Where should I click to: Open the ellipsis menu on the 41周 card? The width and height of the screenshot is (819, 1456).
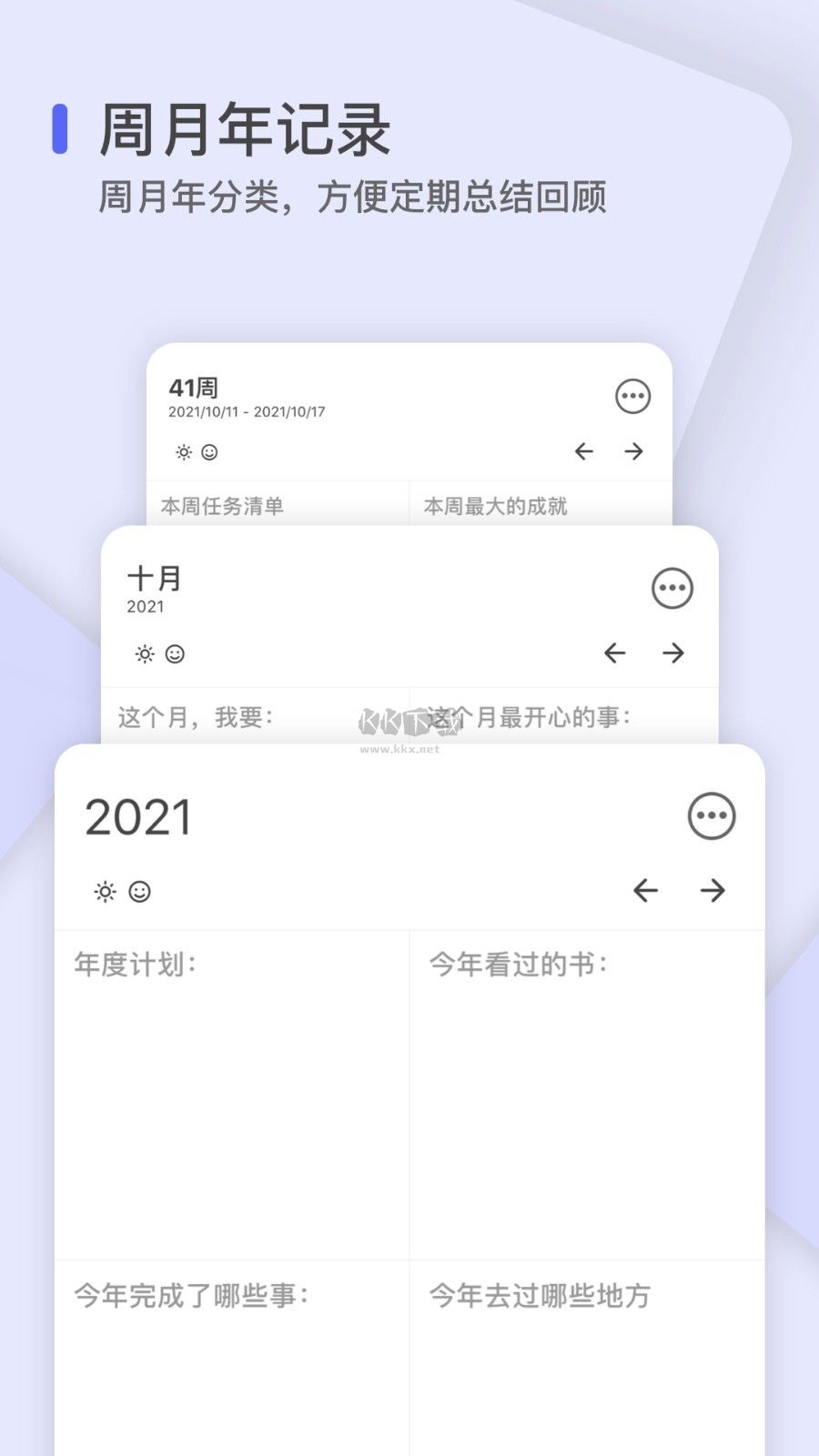pos(632,395)
